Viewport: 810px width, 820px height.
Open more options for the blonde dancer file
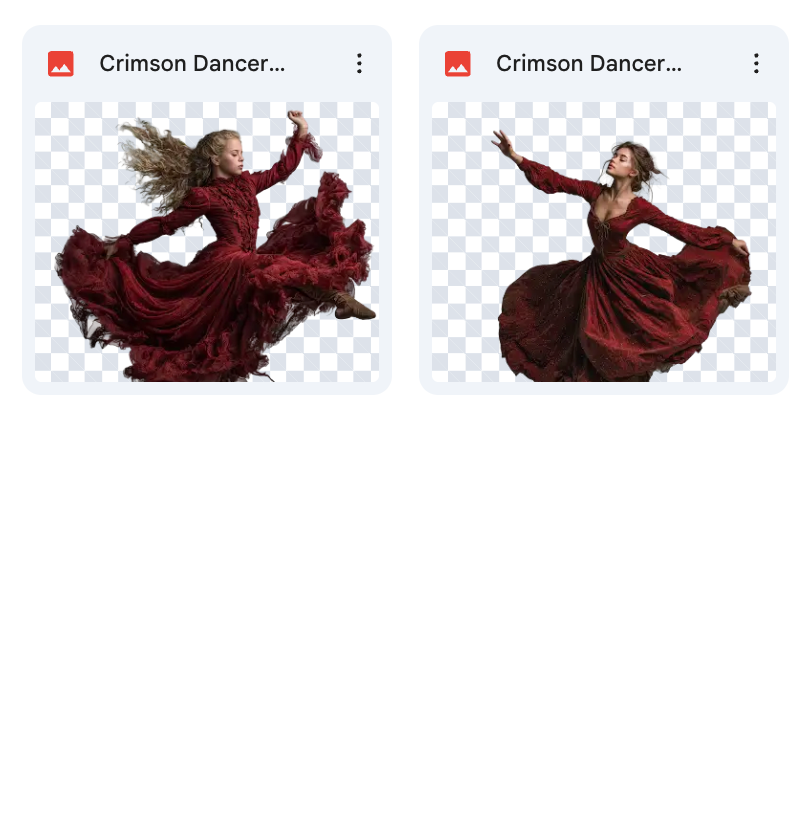pyautogui.click(x=359, y=64)
